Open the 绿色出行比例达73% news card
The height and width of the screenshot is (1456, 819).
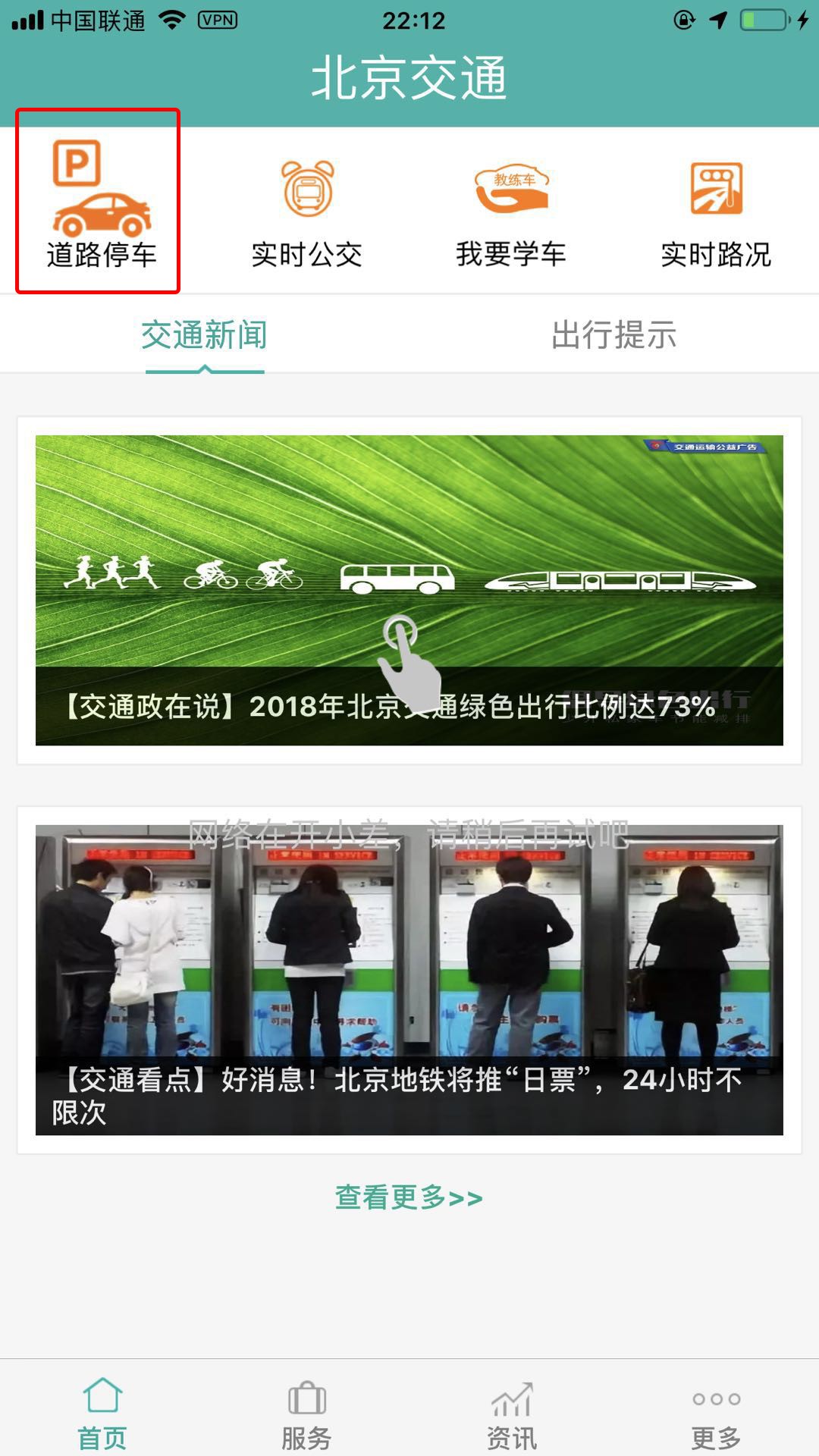tap(409, 590)
